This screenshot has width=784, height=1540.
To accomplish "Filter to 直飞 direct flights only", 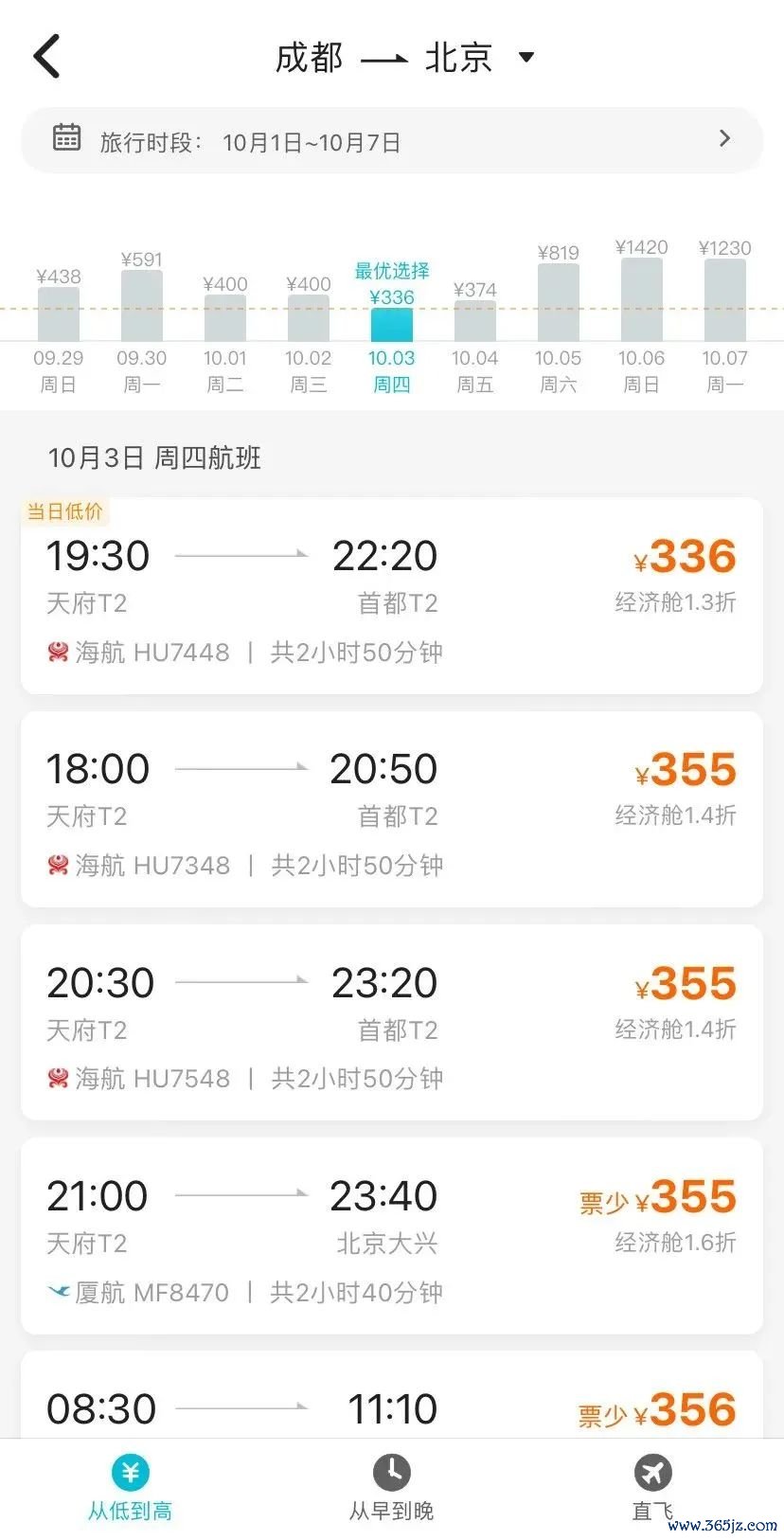I will click(653, 1488).
